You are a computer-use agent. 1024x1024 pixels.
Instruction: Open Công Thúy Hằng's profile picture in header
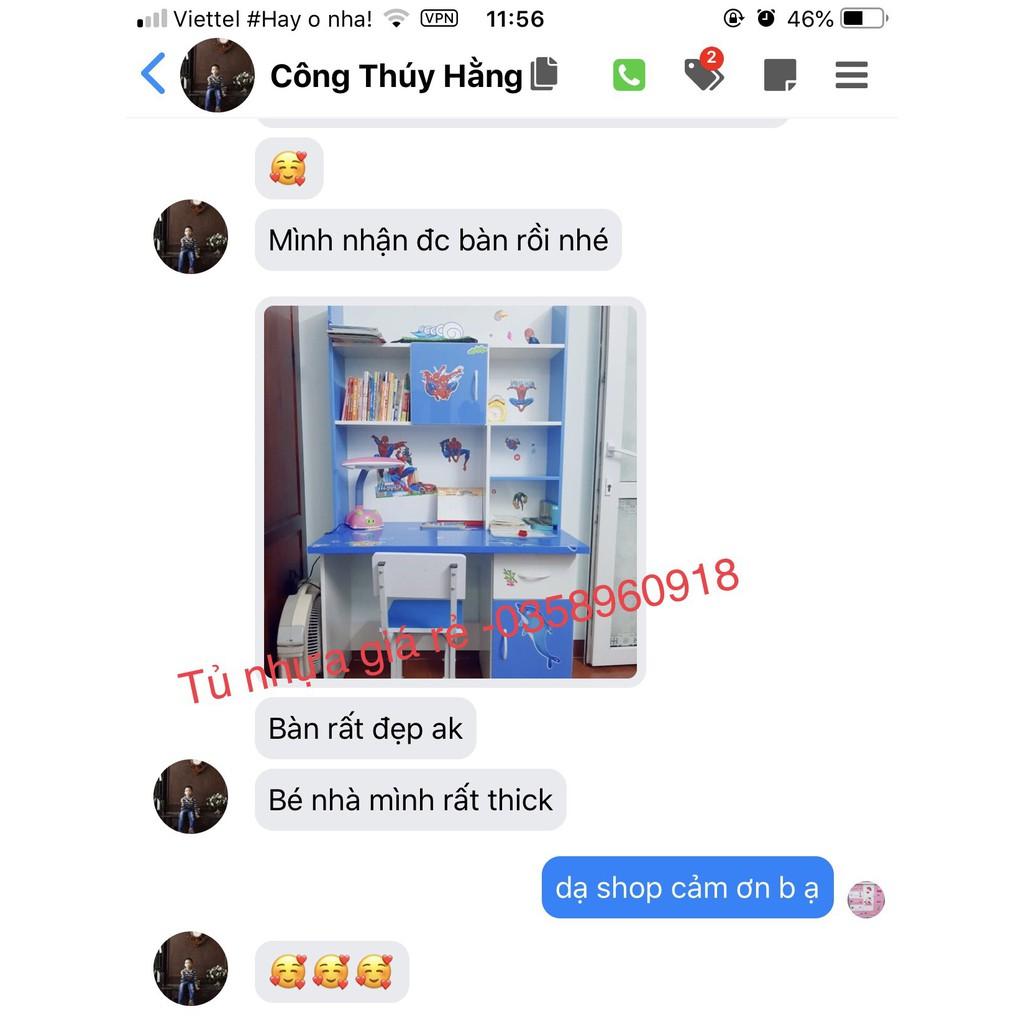pyautogui.click(x=217, y=74)
